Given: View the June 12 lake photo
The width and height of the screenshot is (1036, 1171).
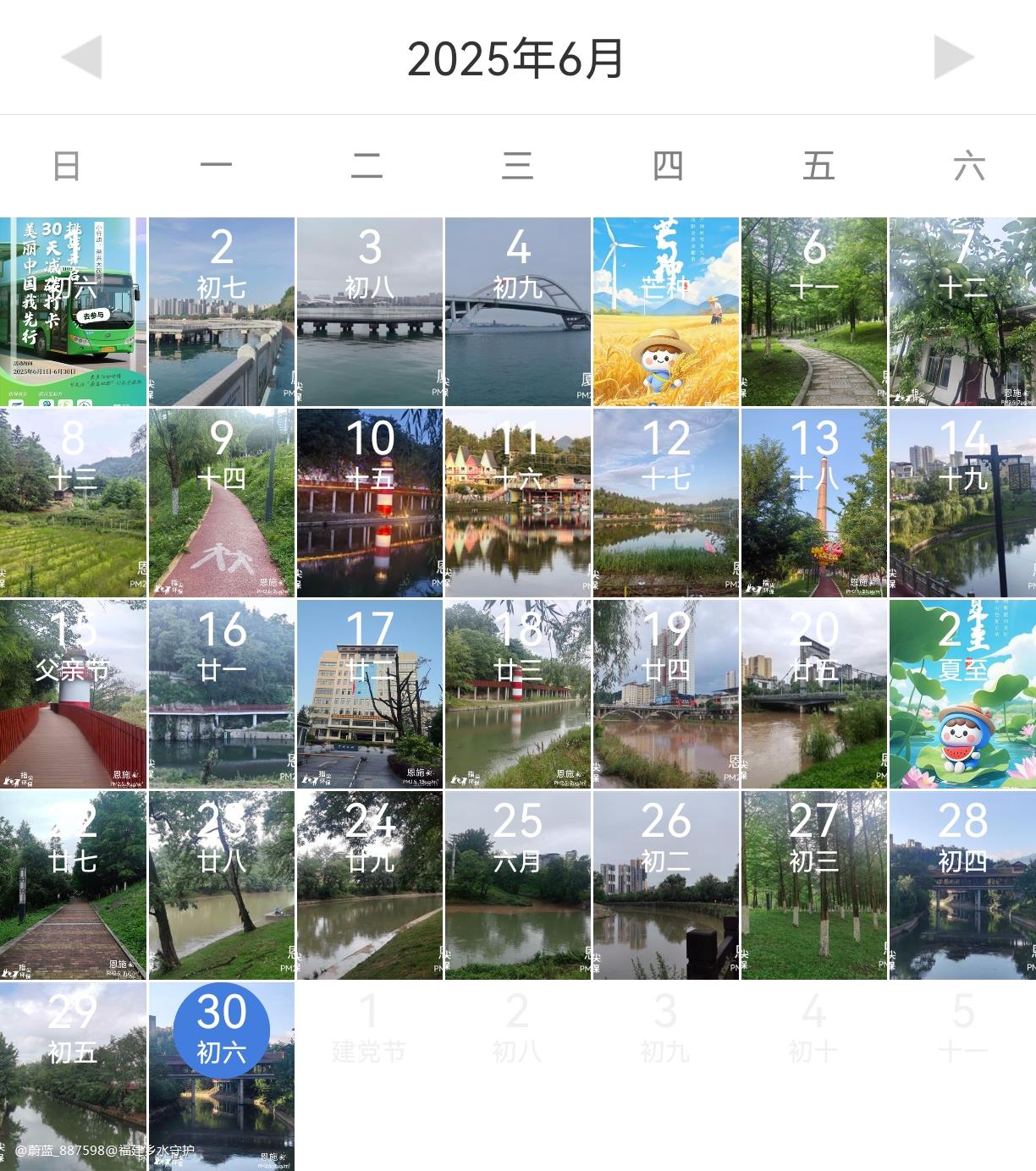Looking at the screenshot, I should coord(666,503).
